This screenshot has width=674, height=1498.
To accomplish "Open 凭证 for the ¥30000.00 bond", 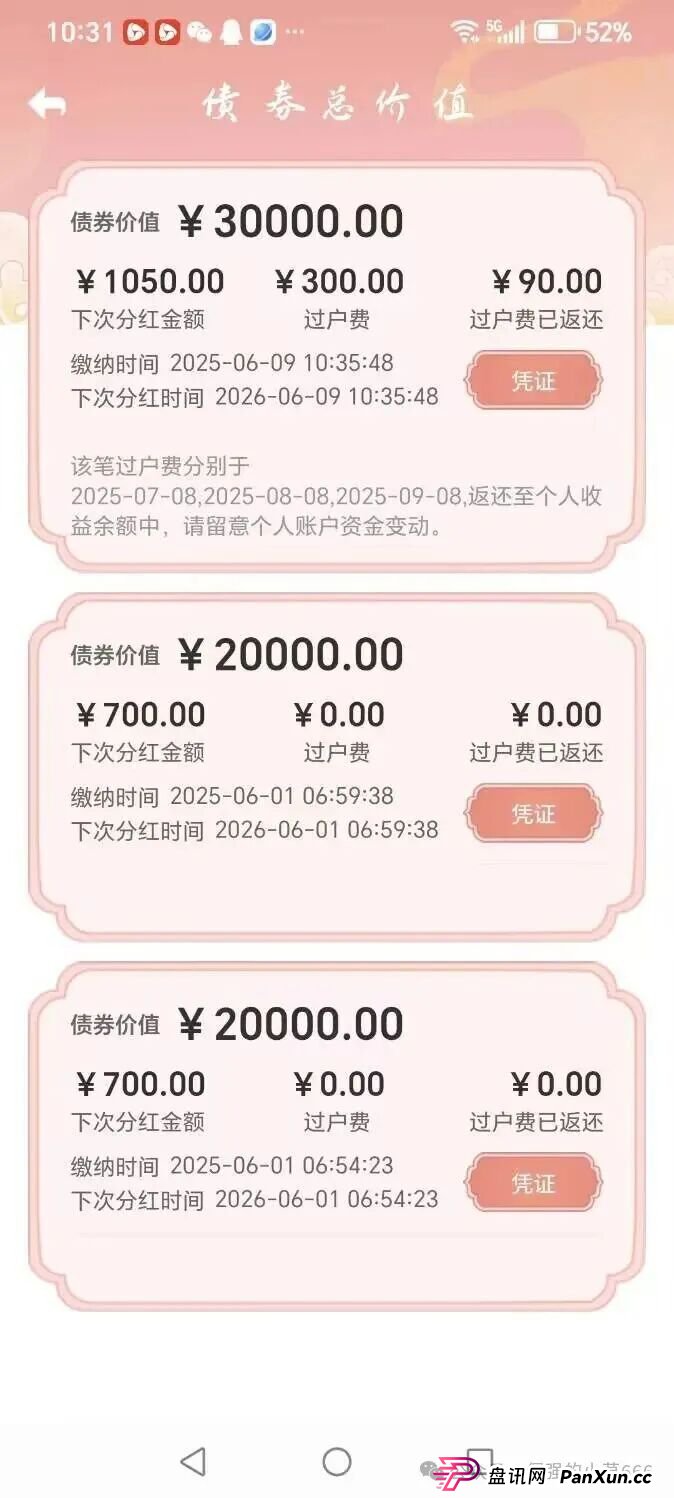I will (533, 381).
